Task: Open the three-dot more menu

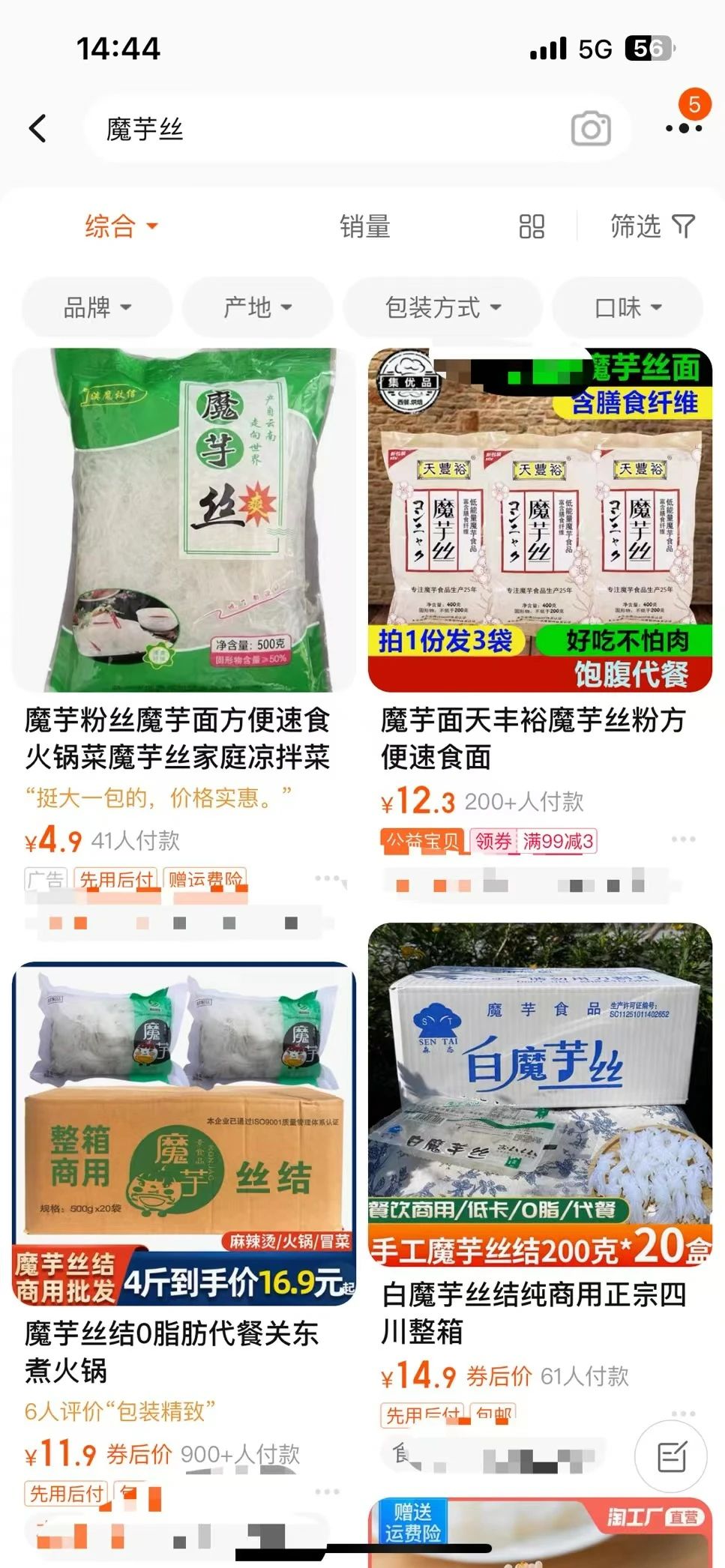Action: click(684, 128)
